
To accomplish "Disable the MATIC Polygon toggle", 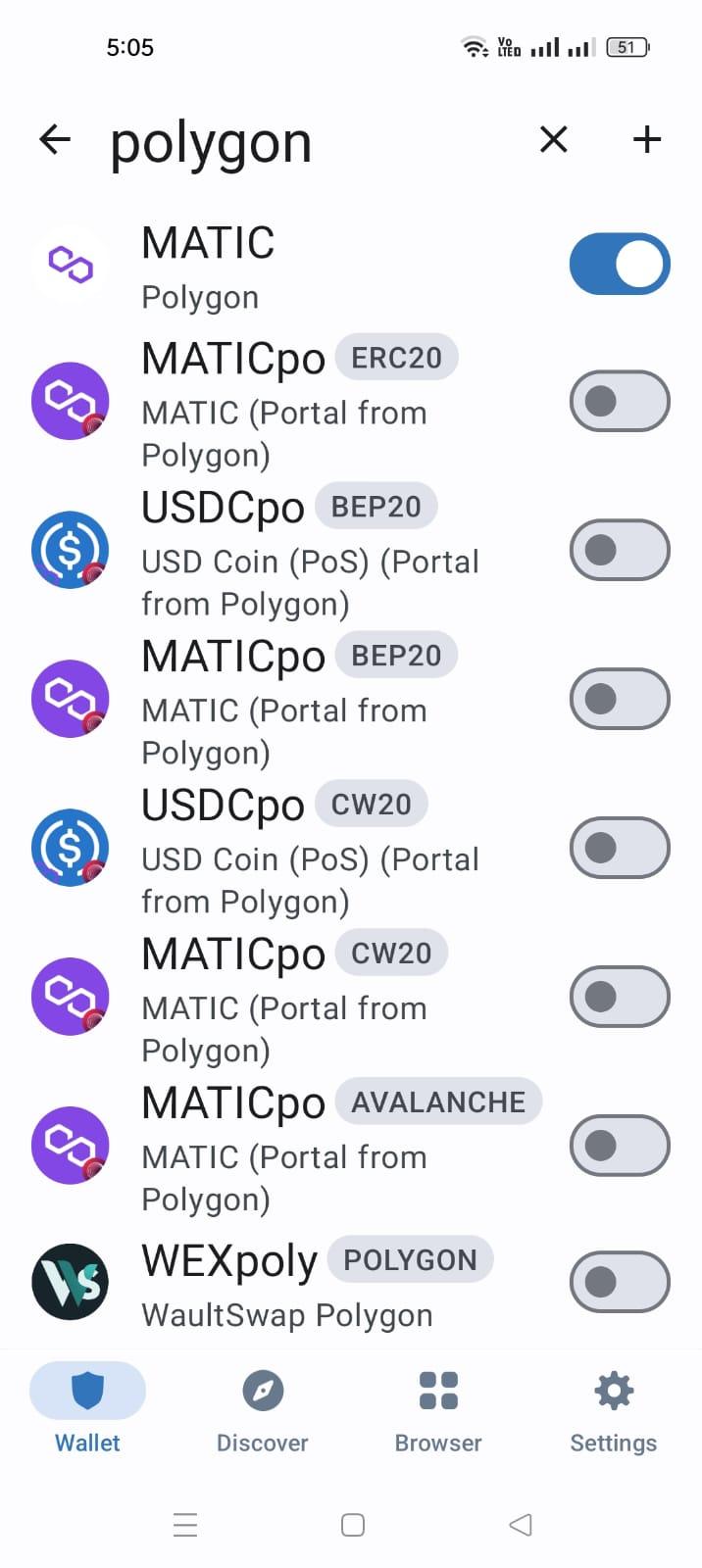I will (x=620, y=265).
